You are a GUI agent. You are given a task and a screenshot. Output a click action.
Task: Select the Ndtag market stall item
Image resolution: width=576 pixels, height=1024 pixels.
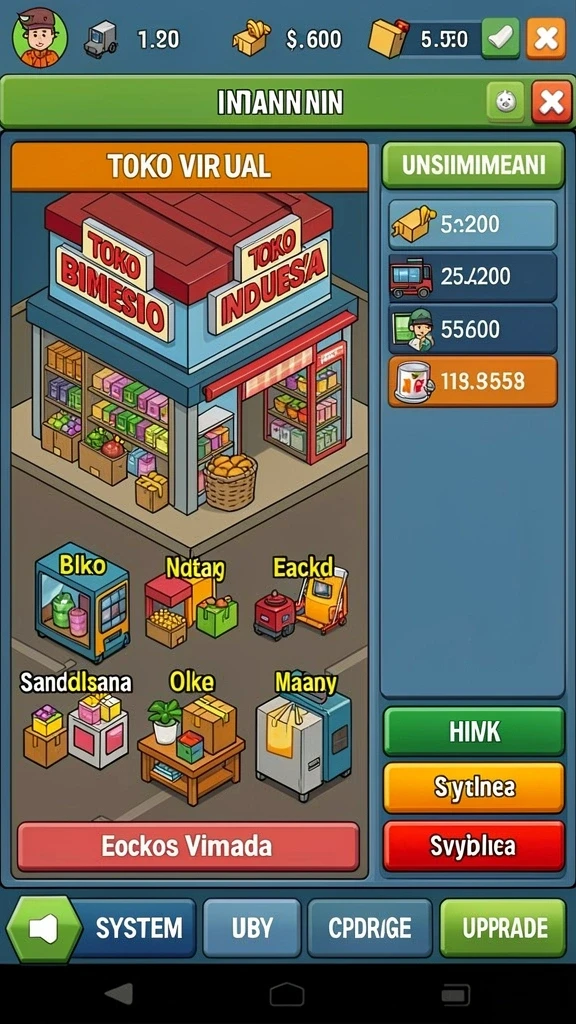tap(189, 601)
